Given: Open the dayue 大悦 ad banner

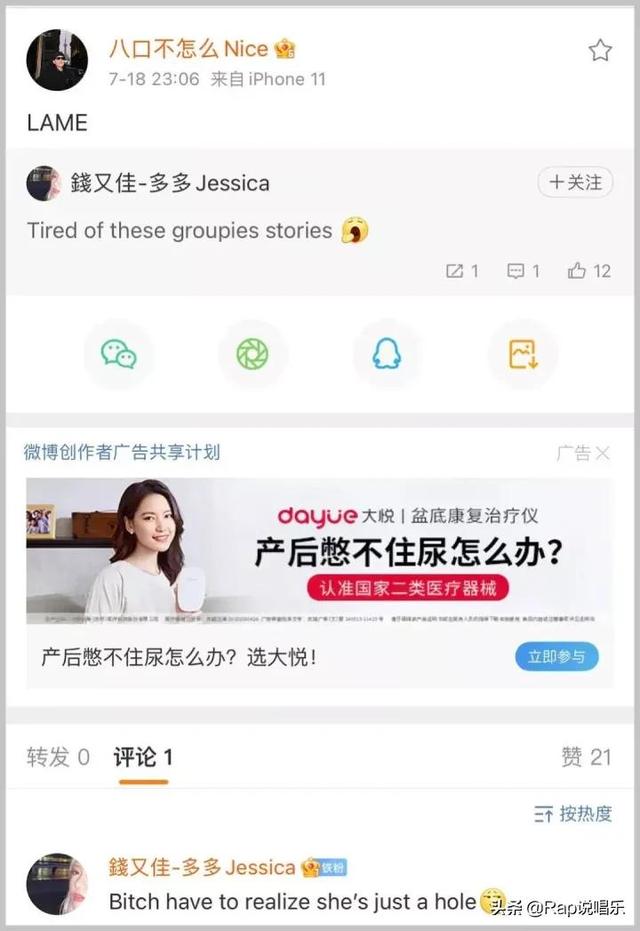Looking at the screenshot, I should 319,551.
